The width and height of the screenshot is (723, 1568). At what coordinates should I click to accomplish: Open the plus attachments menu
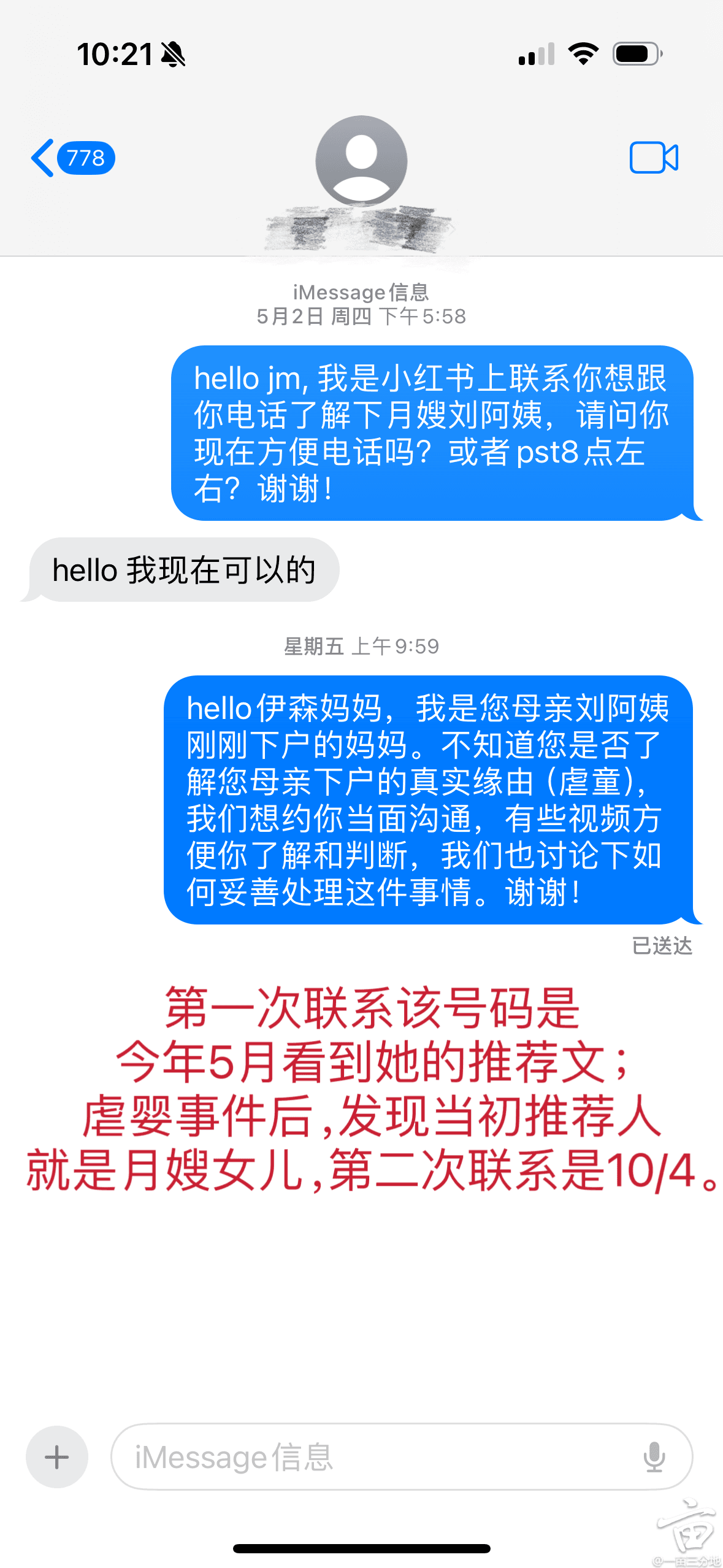[57, 1456]
